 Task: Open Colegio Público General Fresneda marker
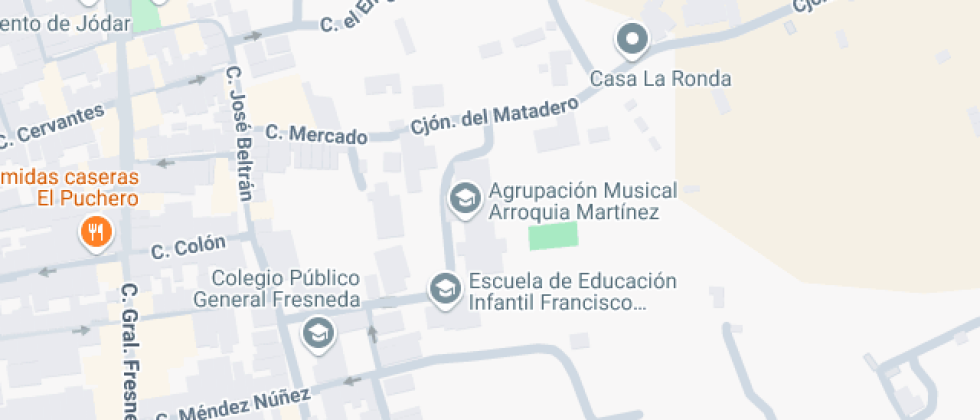tap(318, 333)
